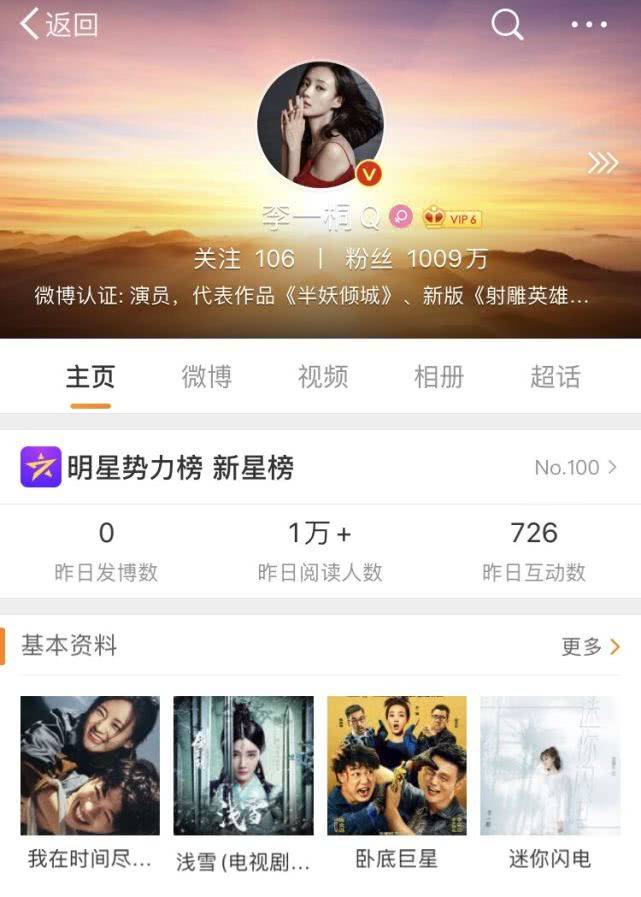Tap 更多 in 基本资料 section
The width and height of the screenshot is (641, 897).
591,646
